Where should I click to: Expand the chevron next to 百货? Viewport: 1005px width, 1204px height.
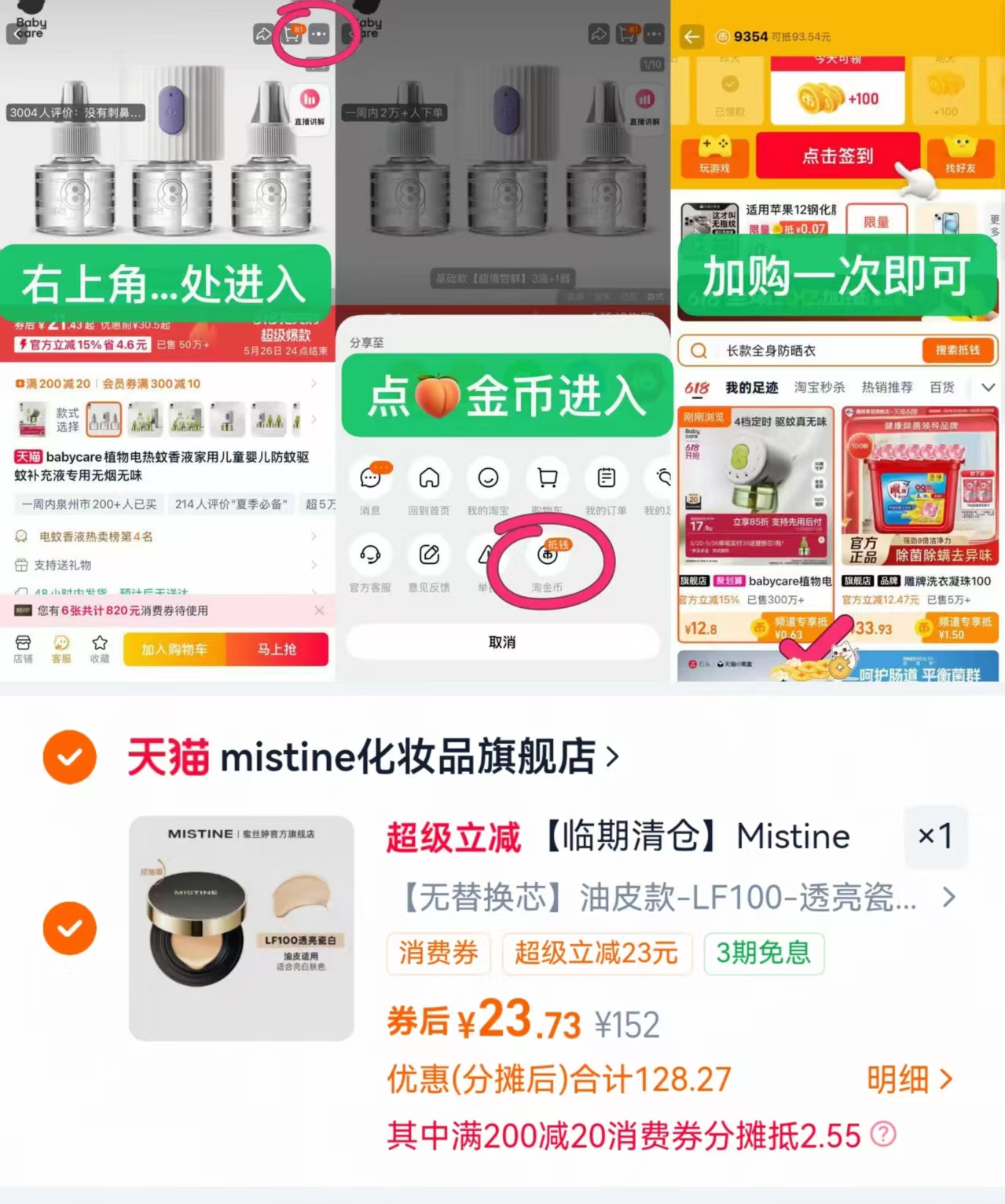click(x=988, y=386)
